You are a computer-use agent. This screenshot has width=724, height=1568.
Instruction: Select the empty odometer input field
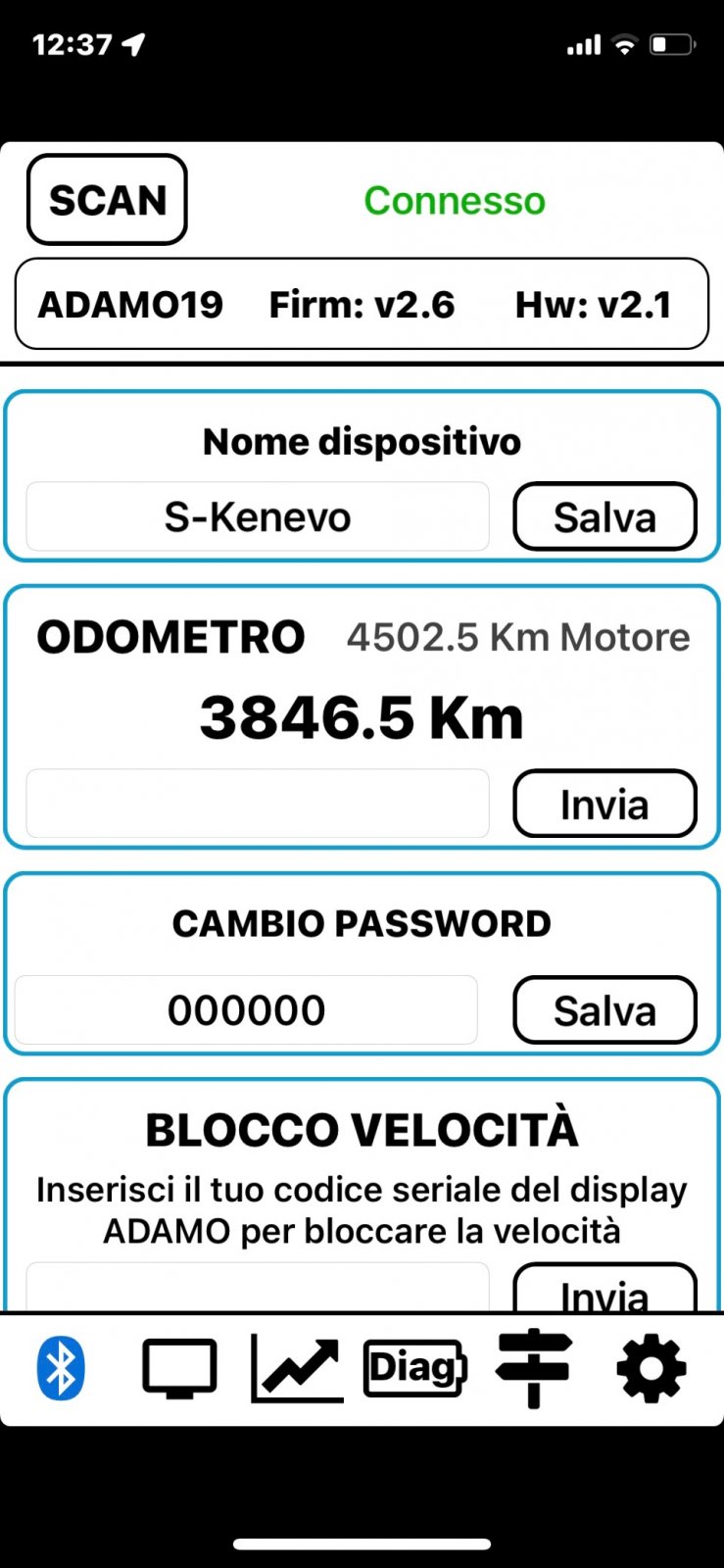pos(257,804)
